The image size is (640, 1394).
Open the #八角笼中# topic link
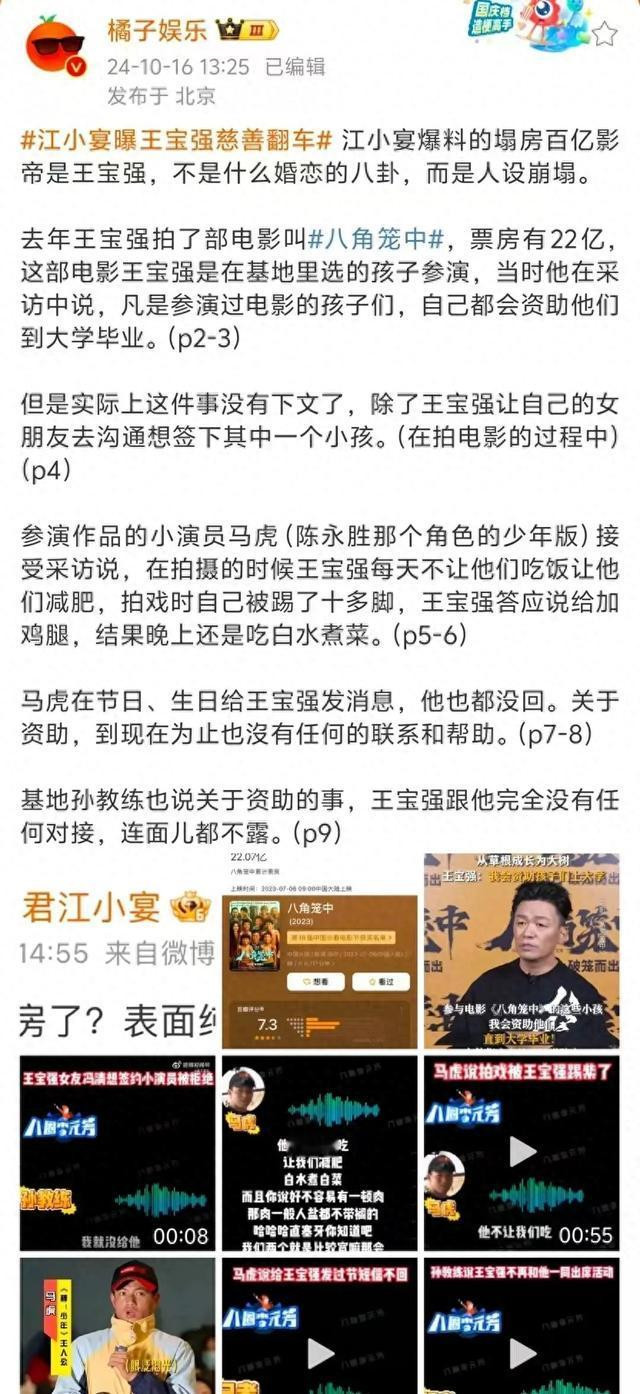click(376, 240)
